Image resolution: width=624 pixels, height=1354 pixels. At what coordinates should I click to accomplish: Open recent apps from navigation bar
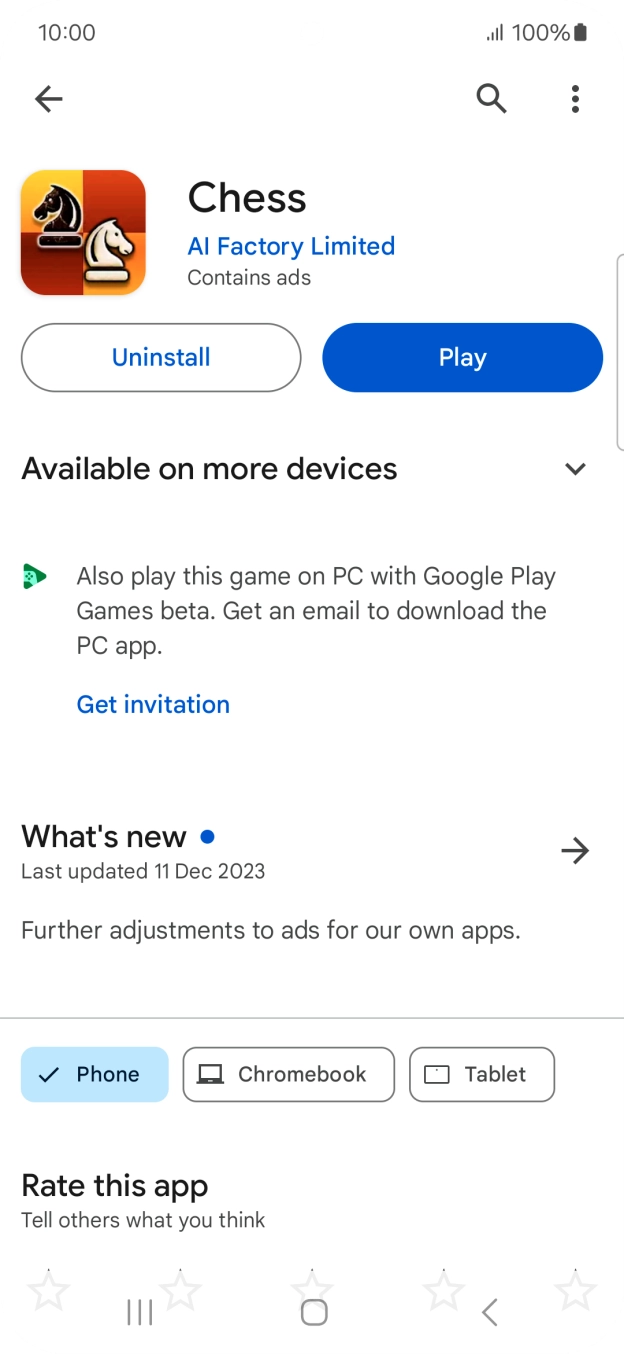click(140, 1312)
